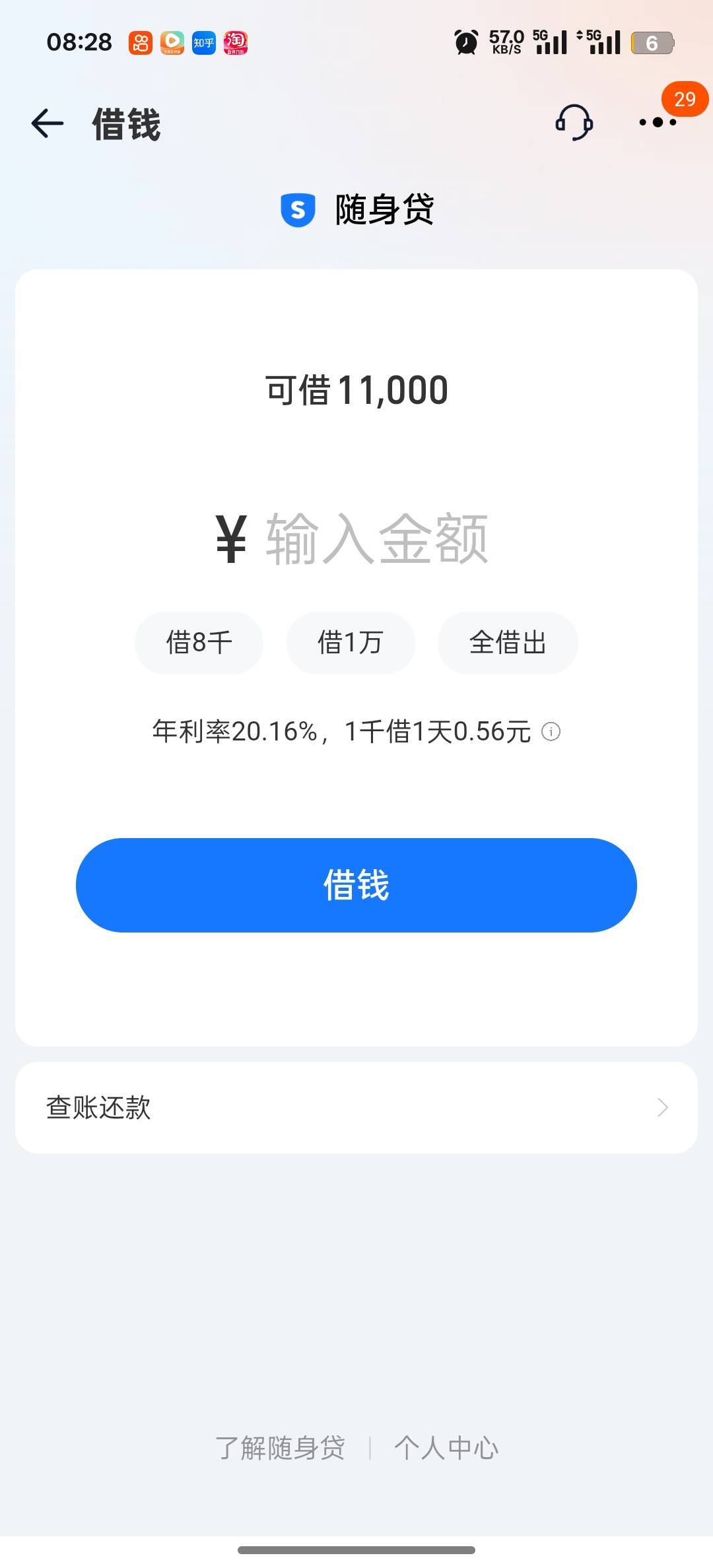This screenshot has width=713, height=1568.
Task: Open the 了解随身贷 link
Action: click(280, 1448)
